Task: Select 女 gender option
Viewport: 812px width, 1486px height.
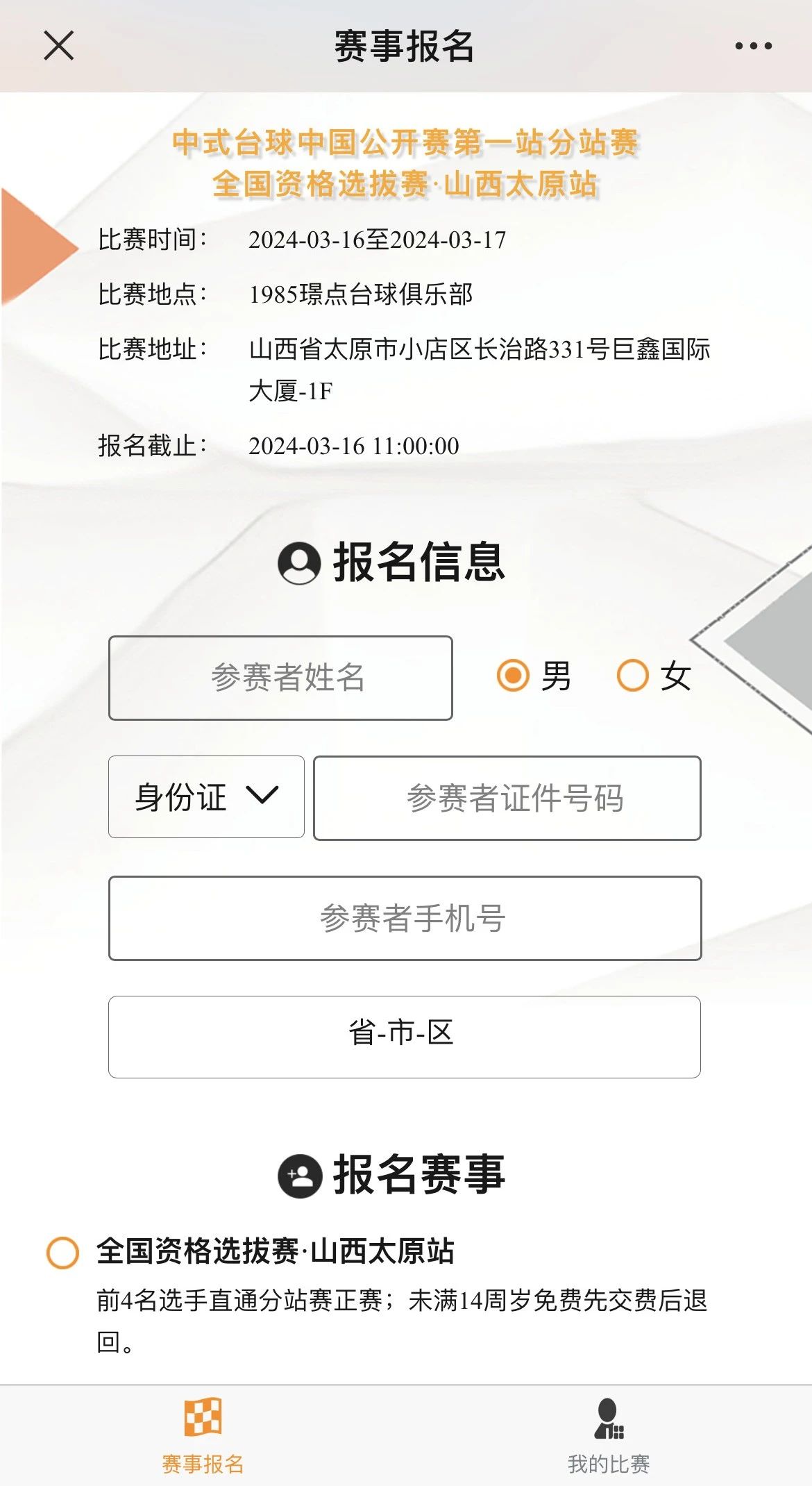Action: tap(633, 676)
